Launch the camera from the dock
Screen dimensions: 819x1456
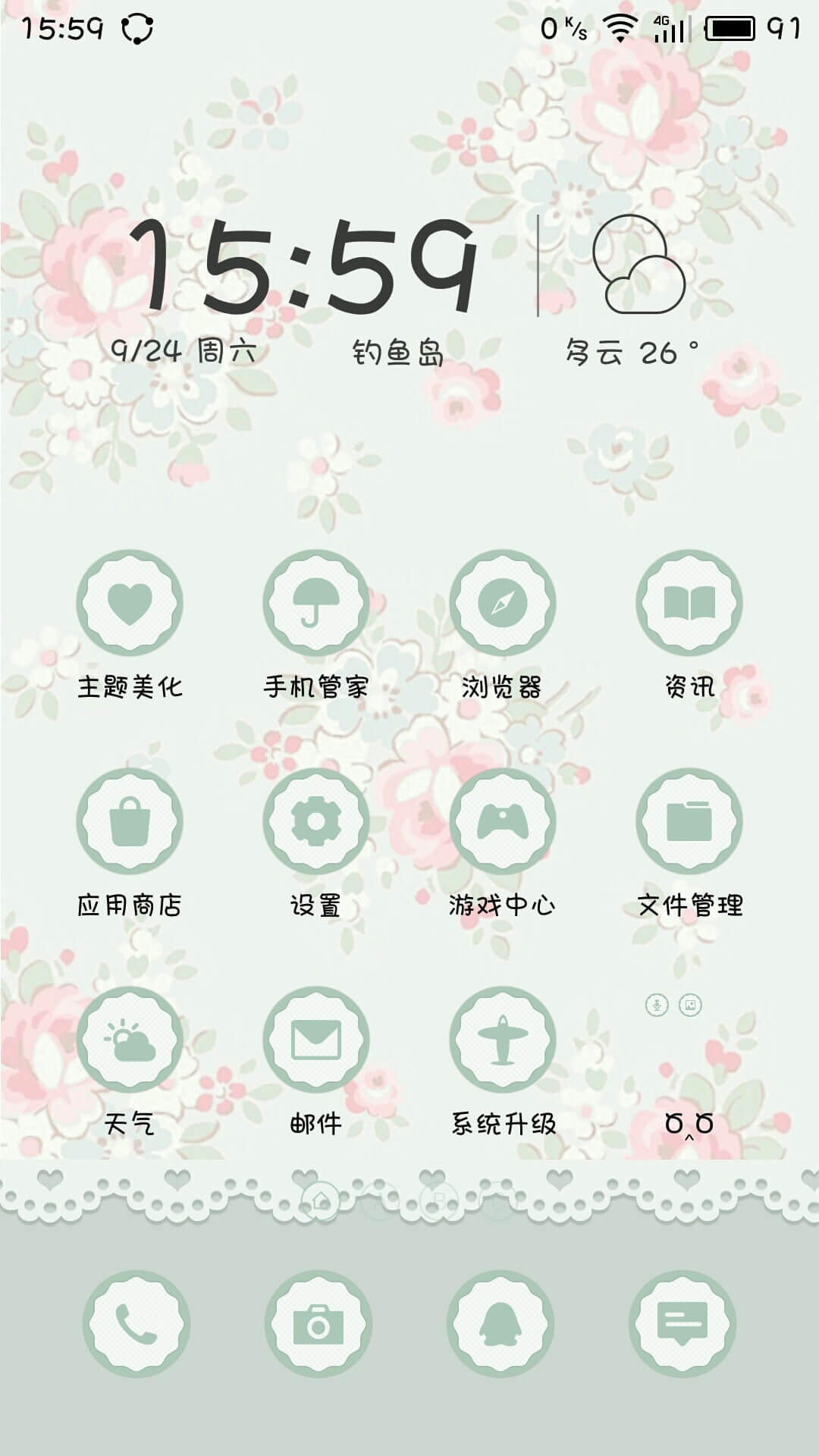tap(318, 1324)
